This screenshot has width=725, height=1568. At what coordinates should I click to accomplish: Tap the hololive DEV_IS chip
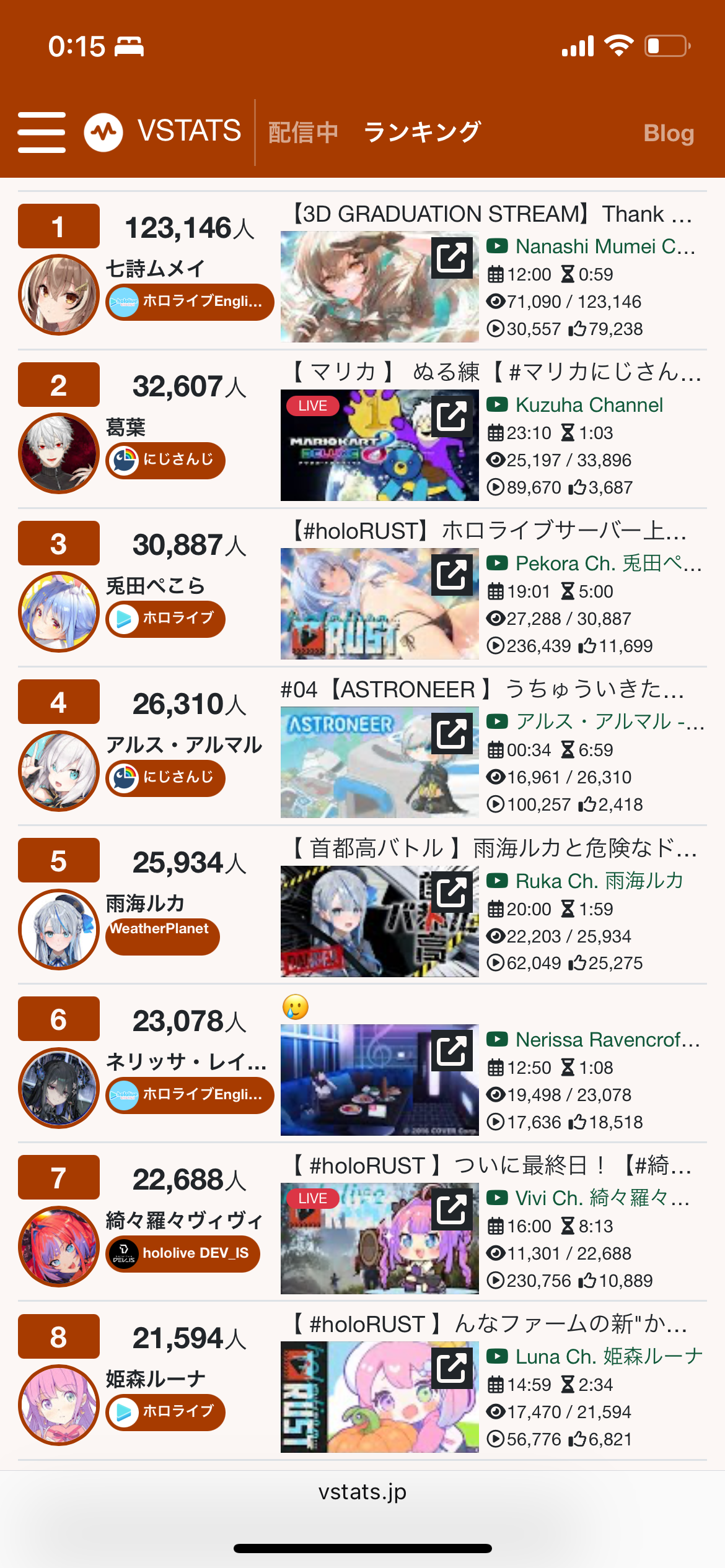coord(183,1253)
